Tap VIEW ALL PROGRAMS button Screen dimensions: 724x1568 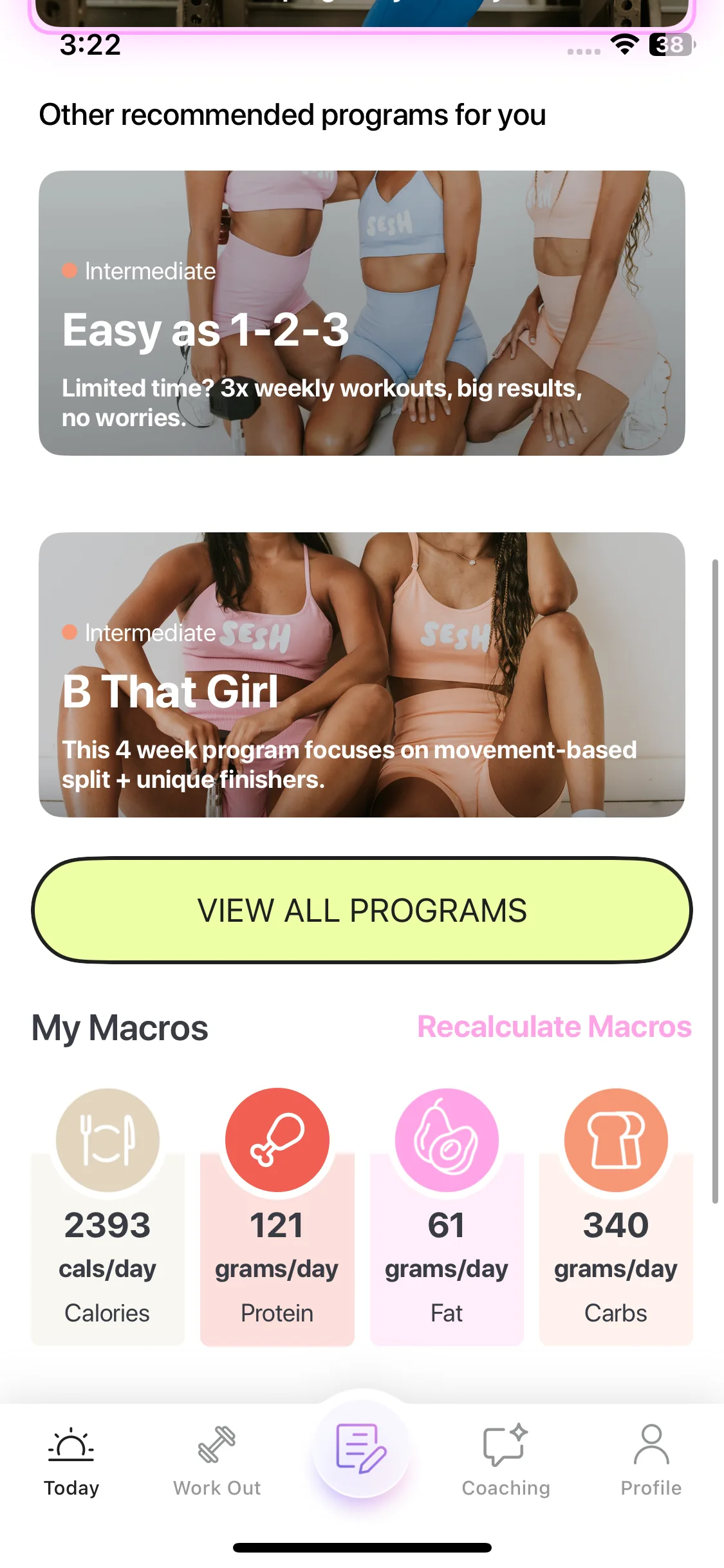click(x=362, y=910)
